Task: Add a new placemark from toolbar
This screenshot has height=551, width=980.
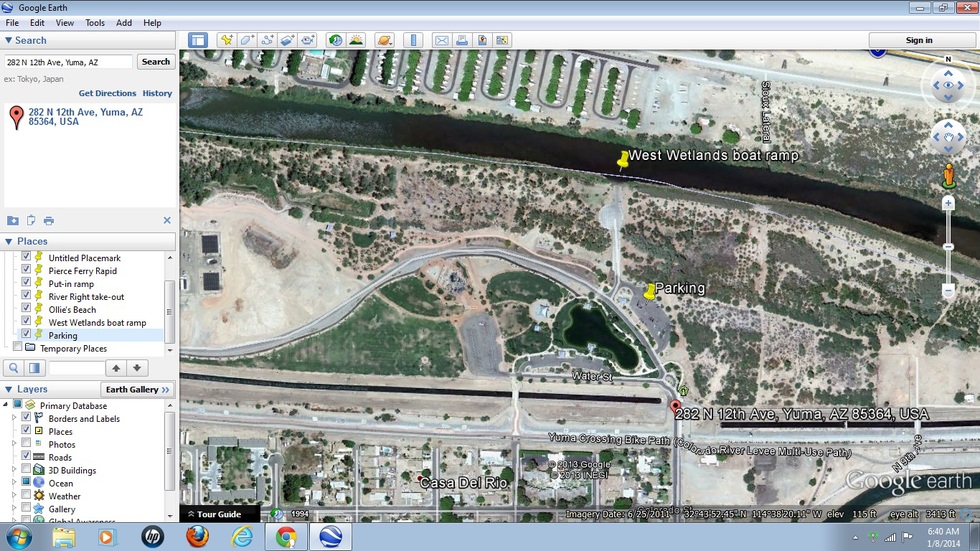Action: coord(226,40)
